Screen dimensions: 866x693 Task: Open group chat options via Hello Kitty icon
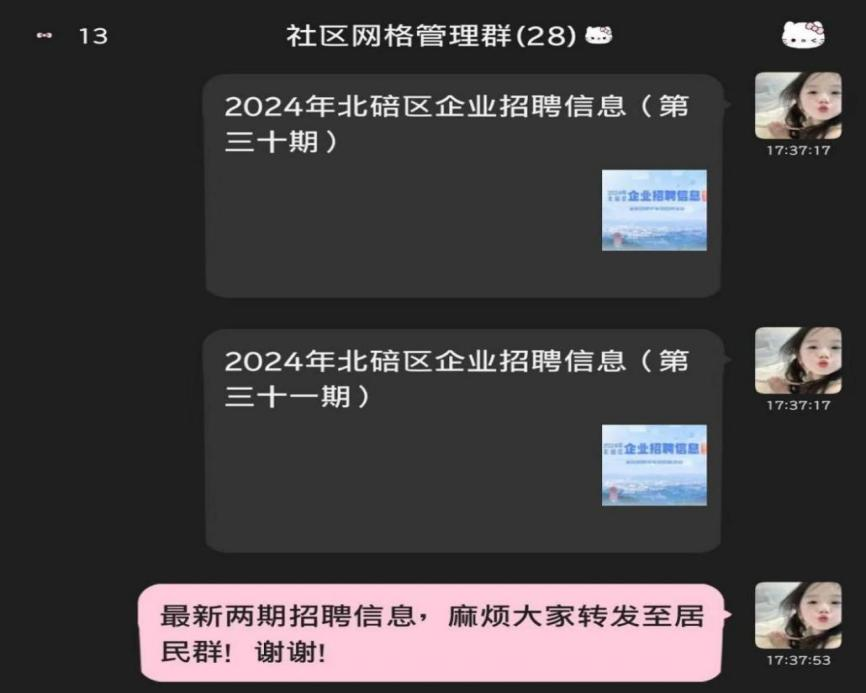[804, 35]
